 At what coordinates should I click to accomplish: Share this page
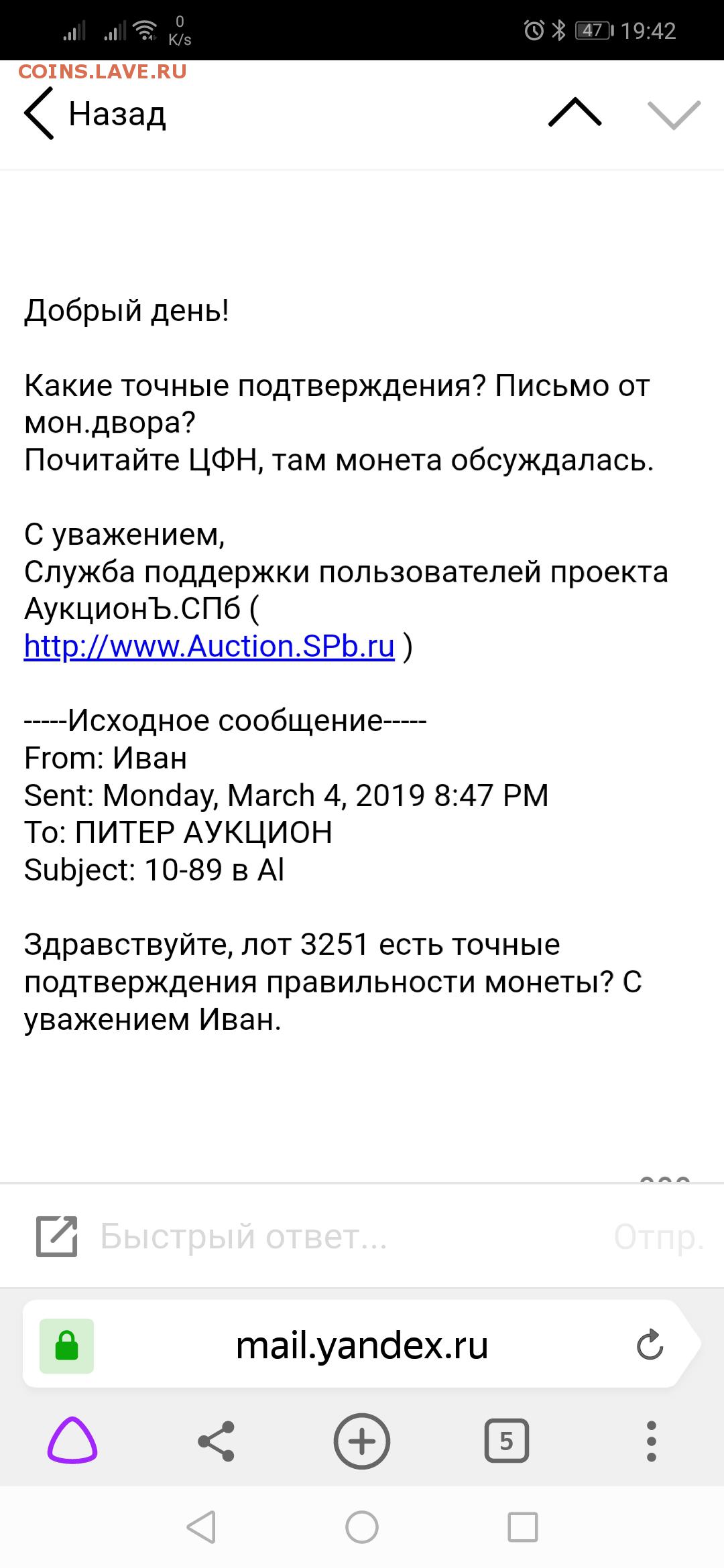click(x=216, y=1441)
